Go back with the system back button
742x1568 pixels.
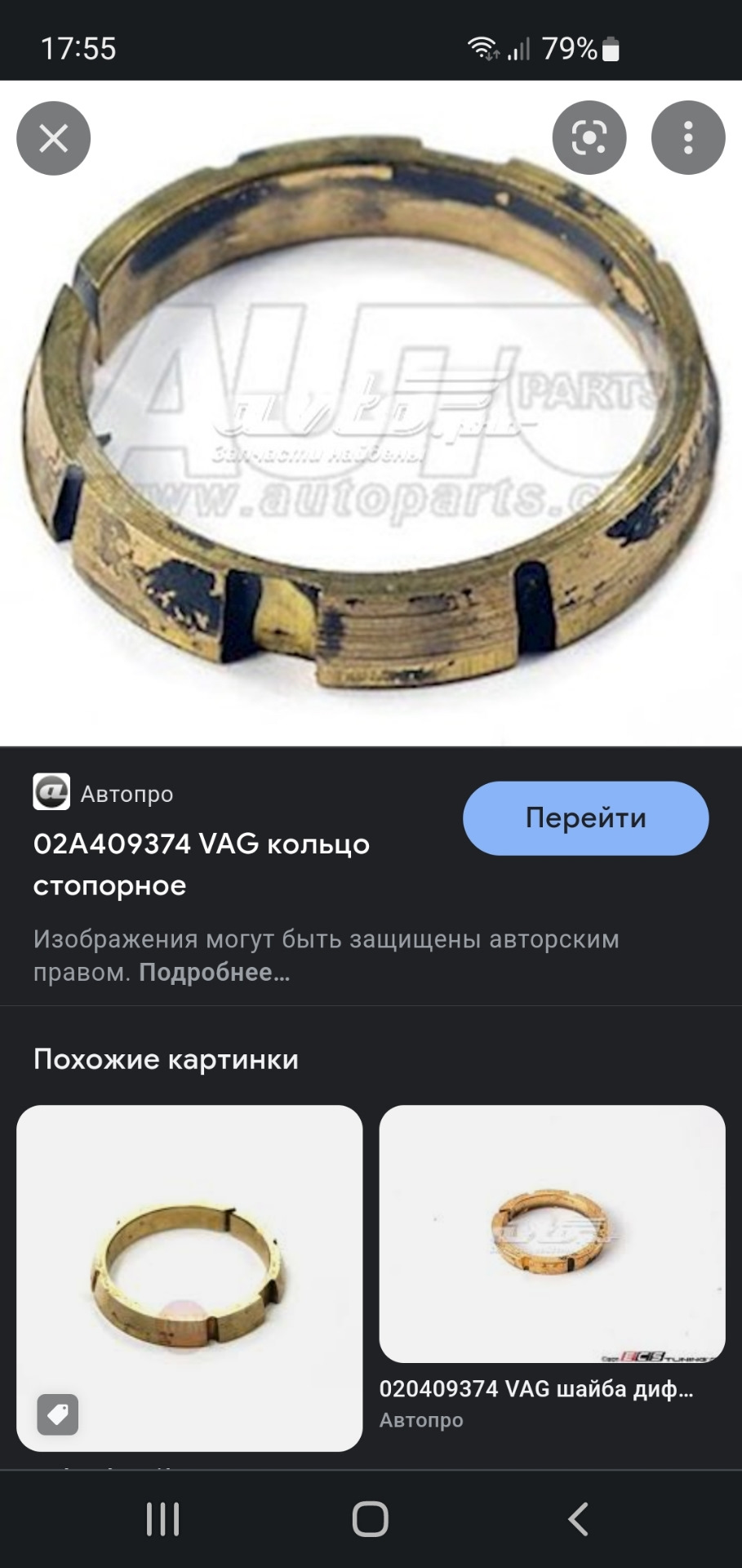tap(578, 1520)
